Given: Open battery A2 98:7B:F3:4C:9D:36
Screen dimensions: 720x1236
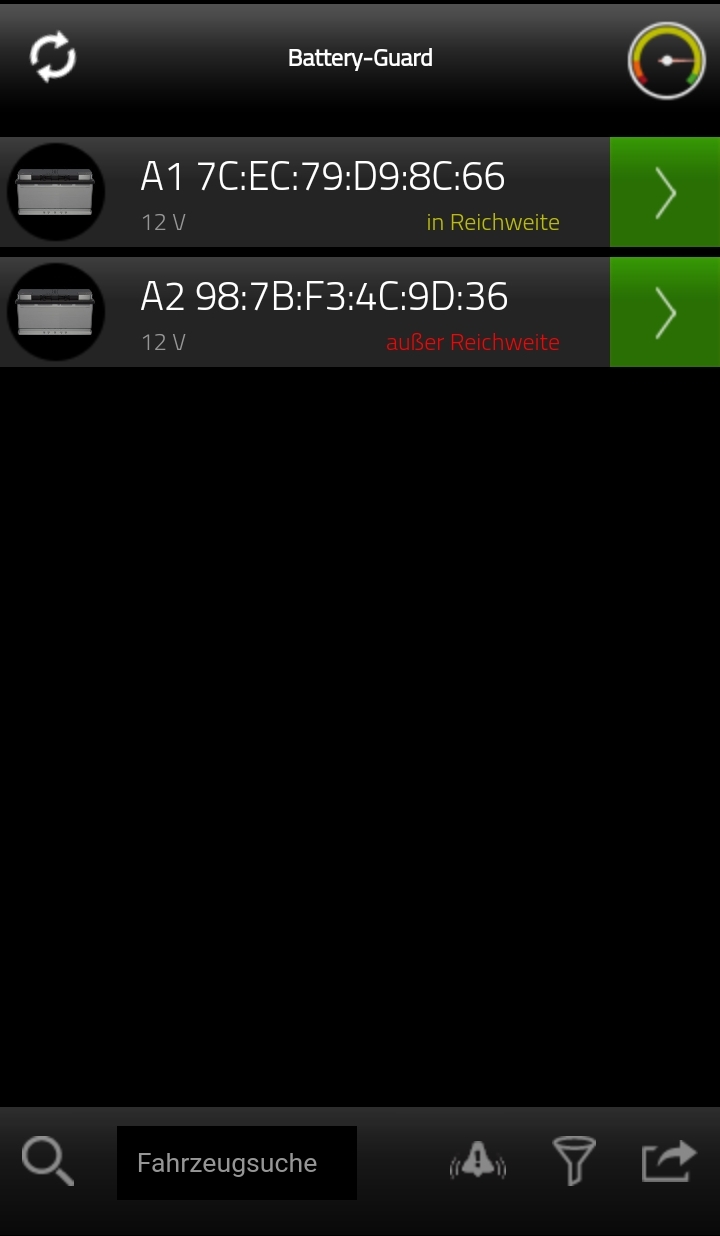Looking at the screenshot, I should click(320, 312).
